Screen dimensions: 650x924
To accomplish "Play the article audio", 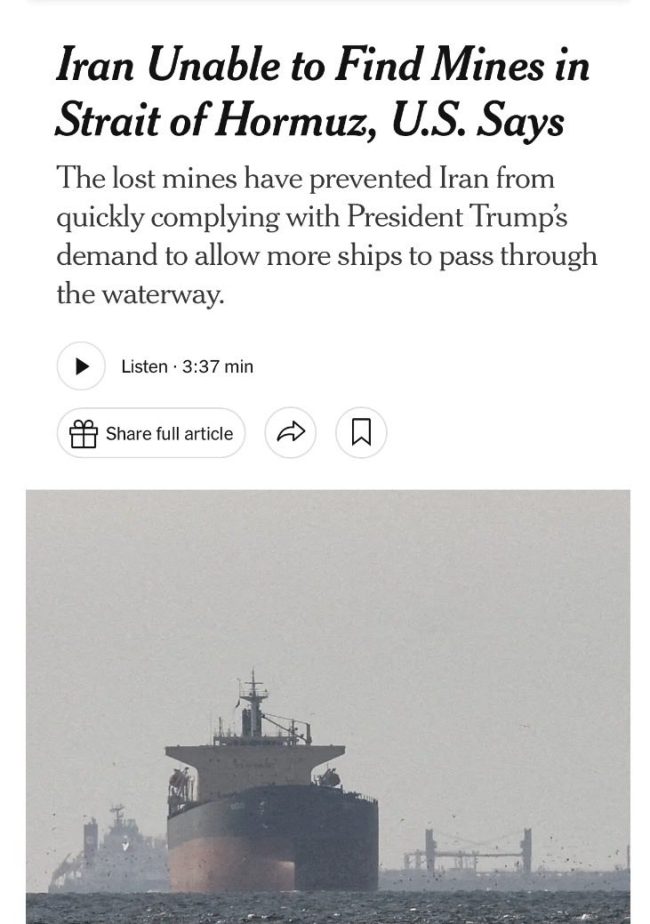I will click(81, 366).
